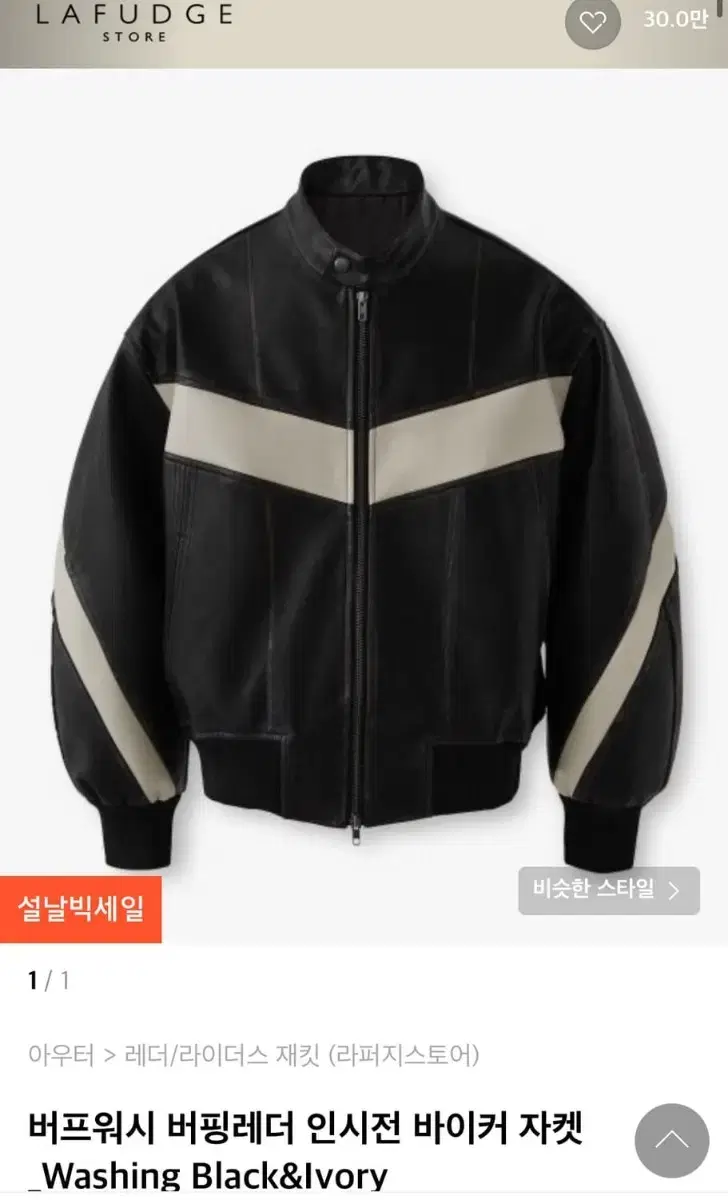The height and width of the screenshot is (1200, 728).
Task: Open the jacket product image
Action: point(364,506)
